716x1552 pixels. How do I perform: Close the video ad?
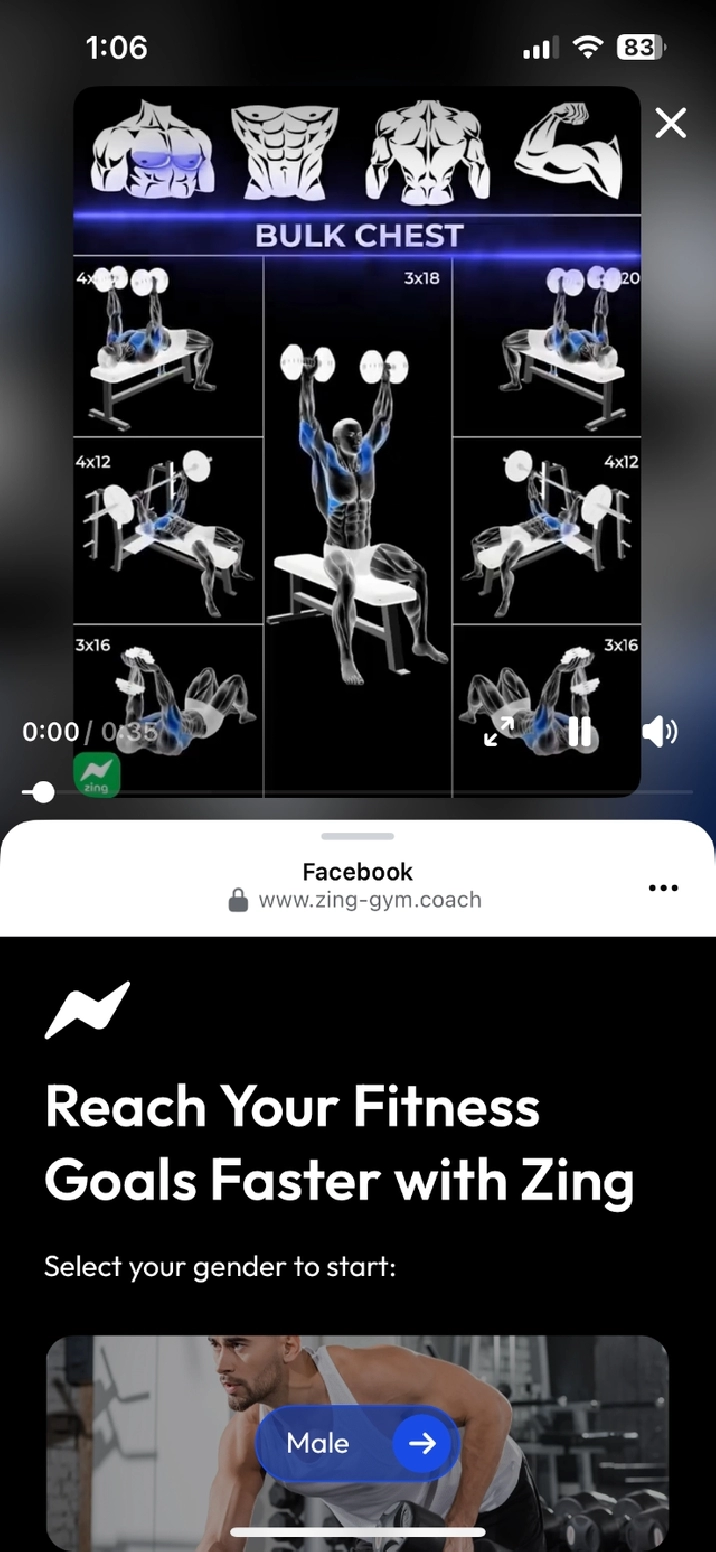[x=670, y=123]
